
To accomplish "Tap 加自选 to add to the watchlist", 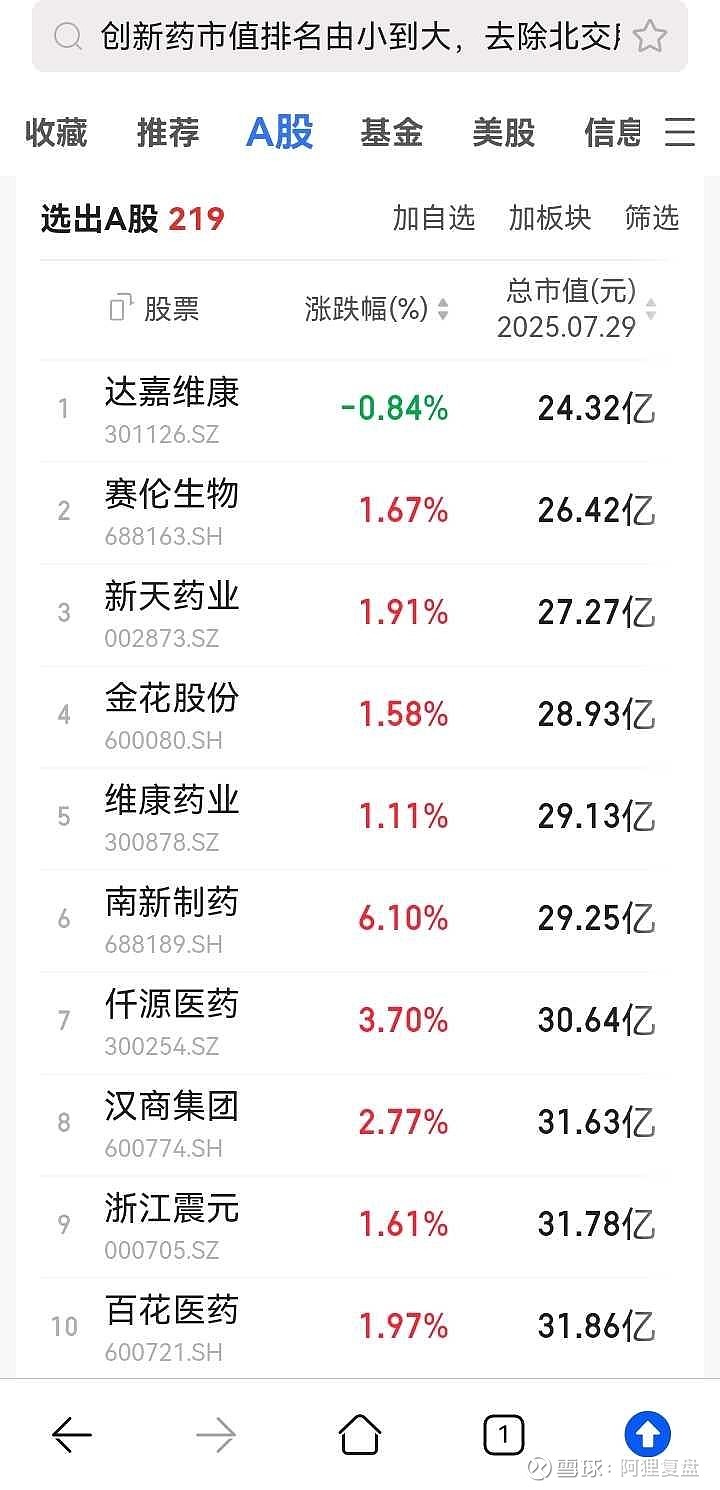I will click(x=433, y=218).
